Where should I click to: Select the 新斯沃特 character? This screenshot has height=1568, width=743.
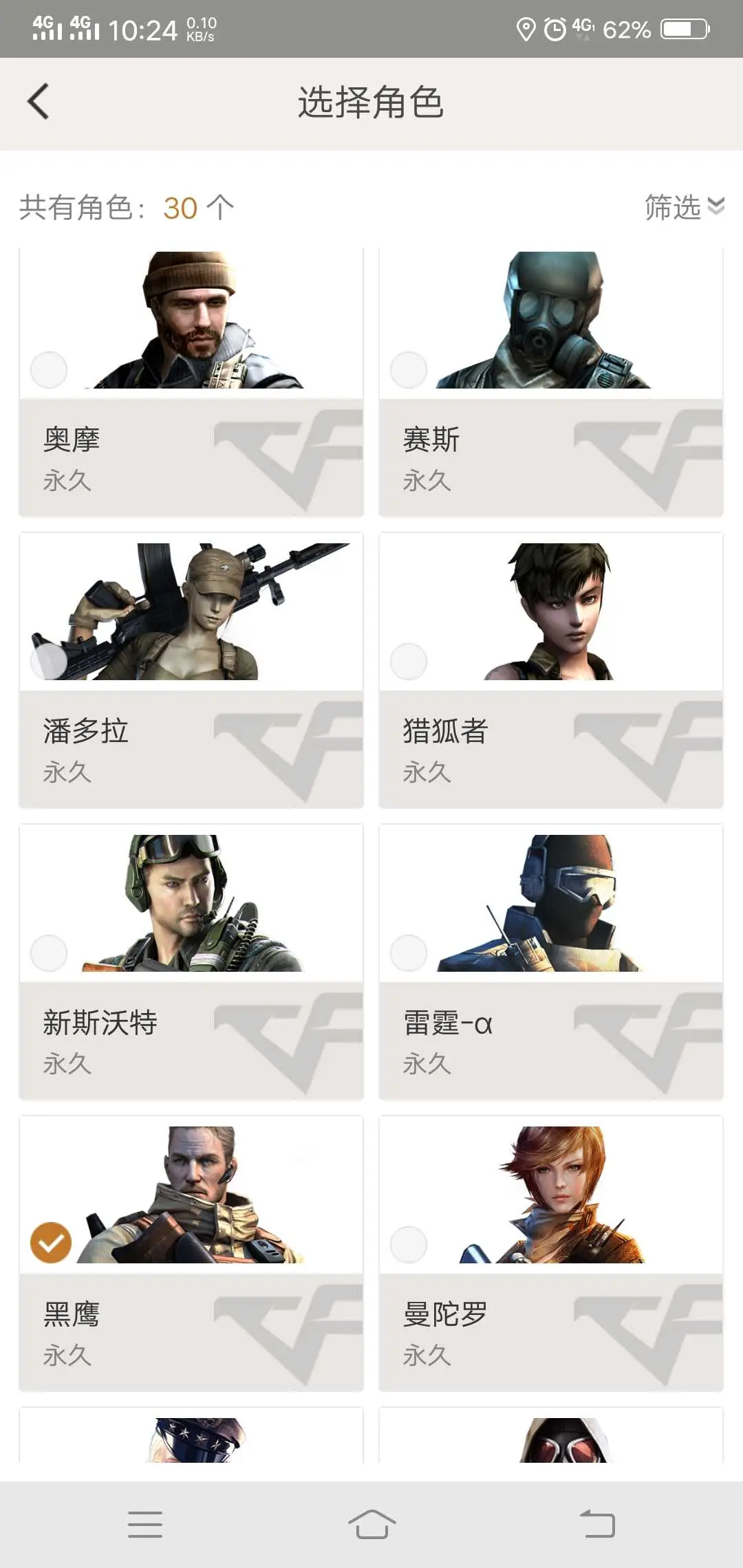(191, 962)
